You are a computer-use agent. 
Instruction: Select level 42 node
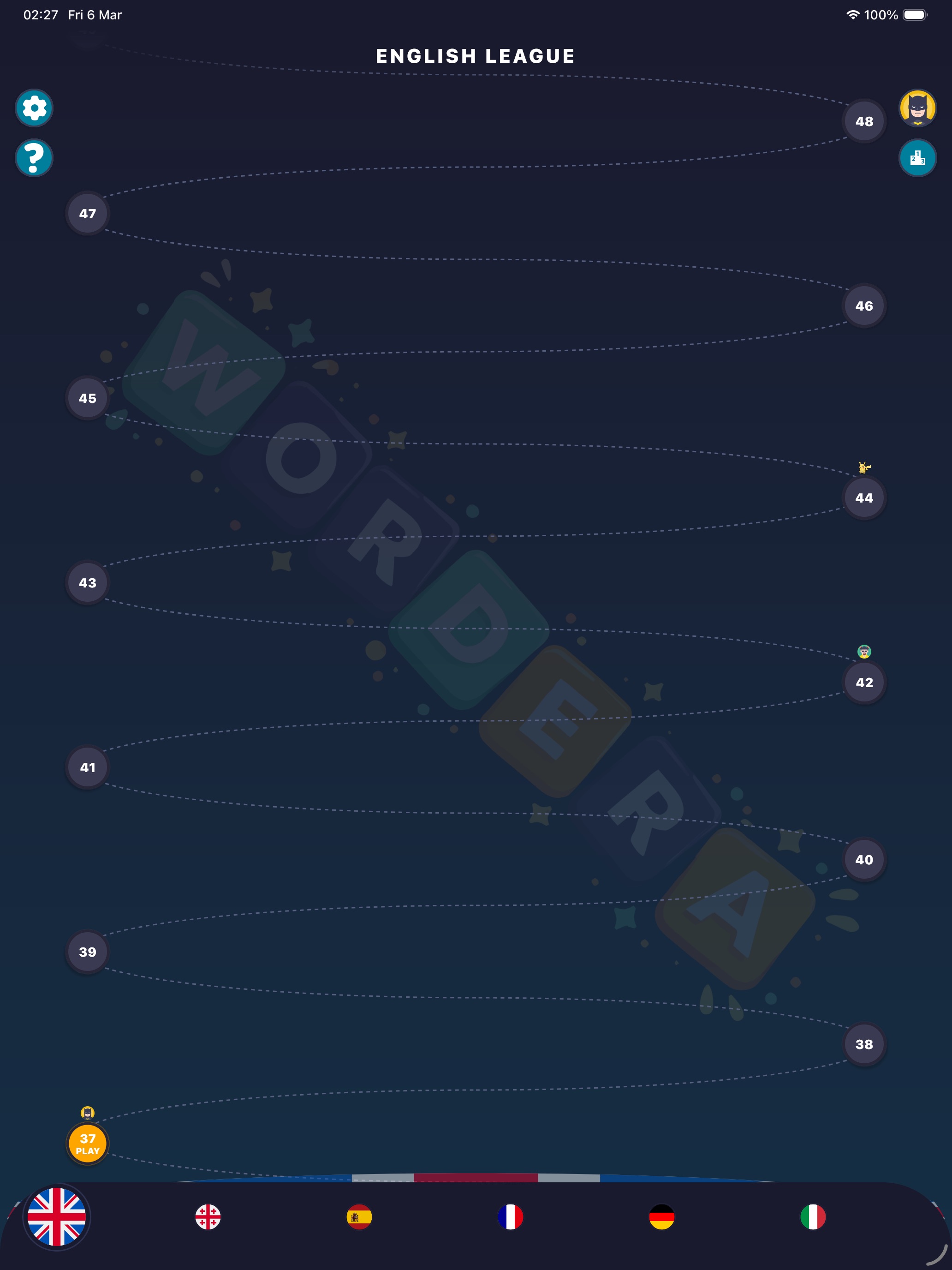click(864, 682)
